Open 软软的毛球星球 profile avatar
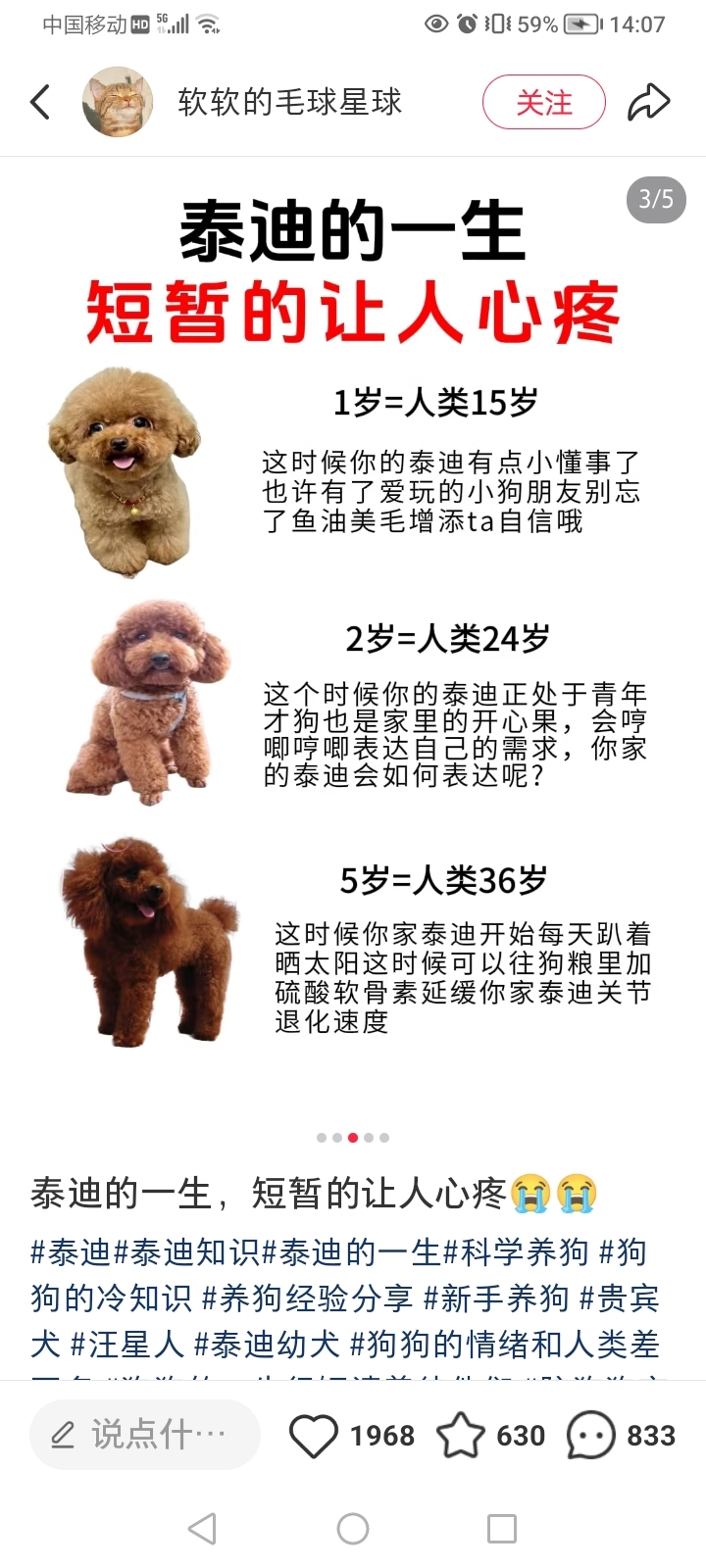The image size is (706, 1568). tap(118, 102)
